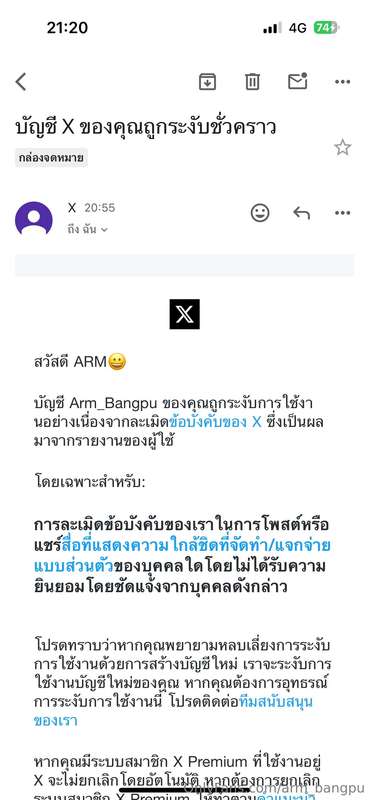Open the top overflow menu
Viewport: 369px width, 800px height.
click(342, 82)
